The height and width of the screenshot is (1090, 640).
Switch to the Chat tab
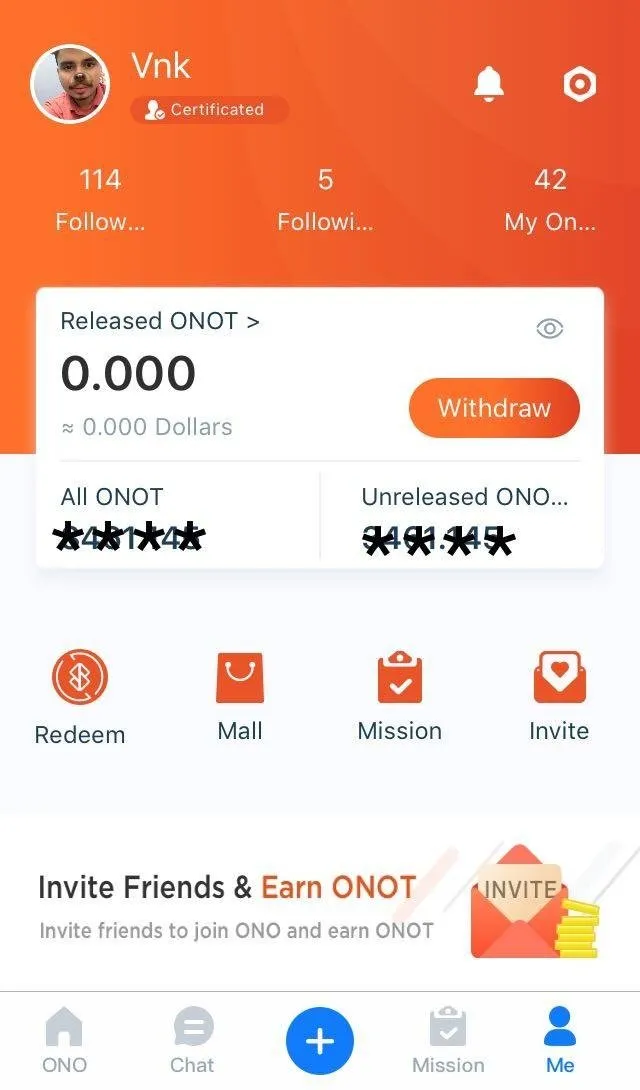193,1040
